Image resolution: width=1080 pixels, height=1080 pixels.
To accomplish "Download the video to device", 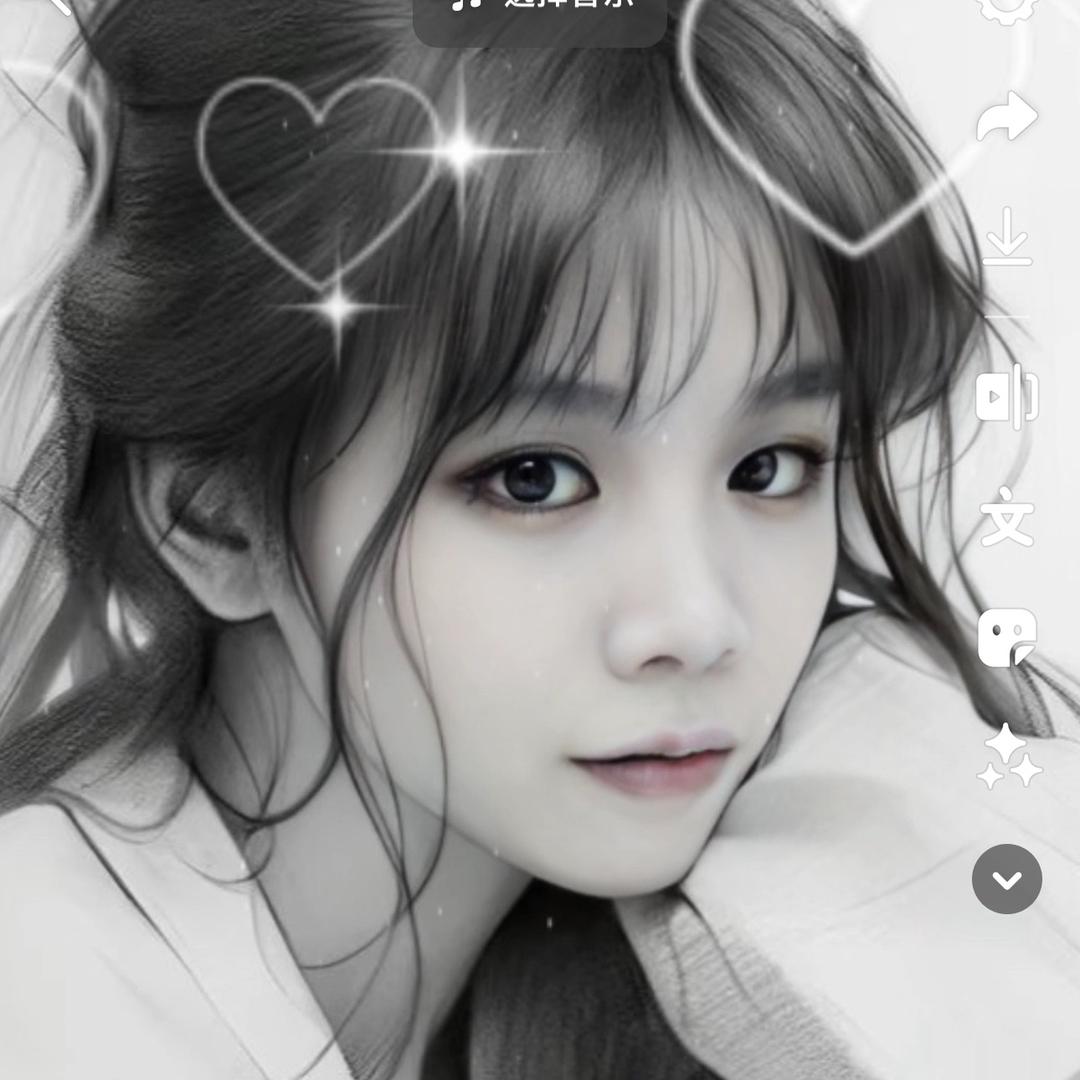I will pyautogui.click(x=1006, y=237).
